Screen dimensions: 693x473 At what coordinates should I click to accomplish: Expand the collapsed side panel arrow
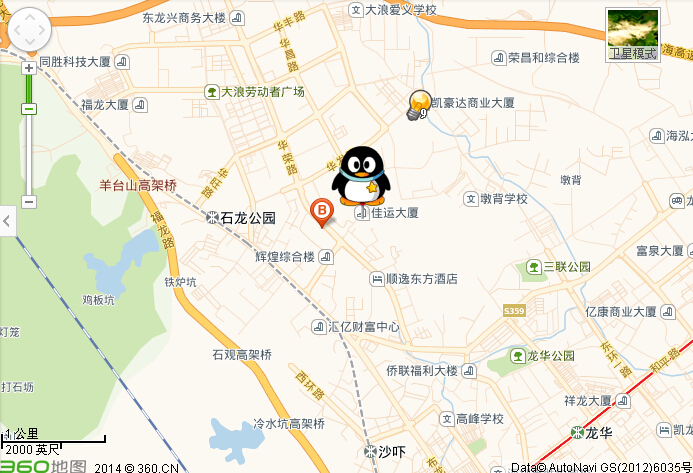point(7,221)
